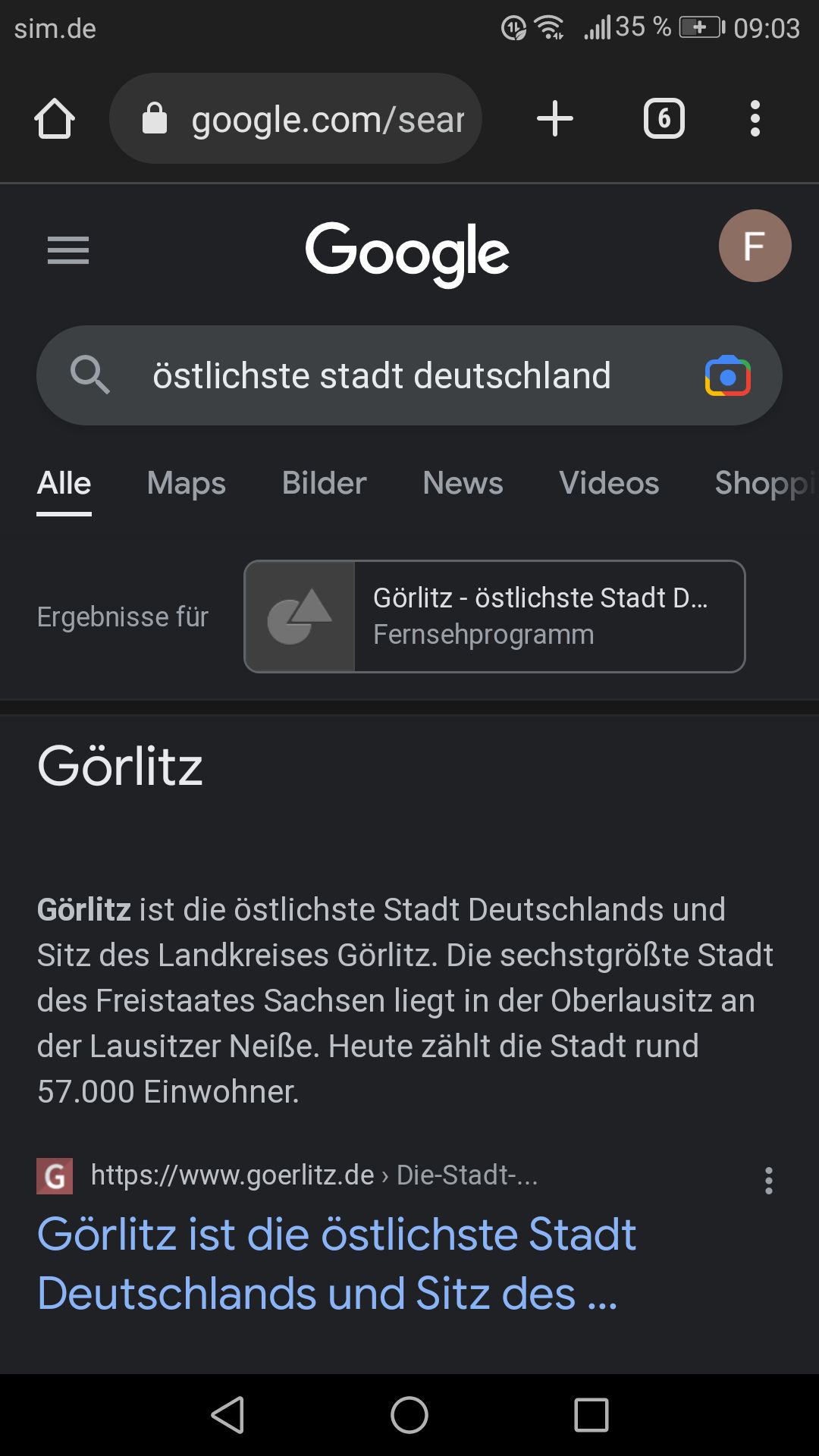The width and height of the screenshot is (819, 1456).
Task: Go back with the system back button
Action: tap(227, 1415)
